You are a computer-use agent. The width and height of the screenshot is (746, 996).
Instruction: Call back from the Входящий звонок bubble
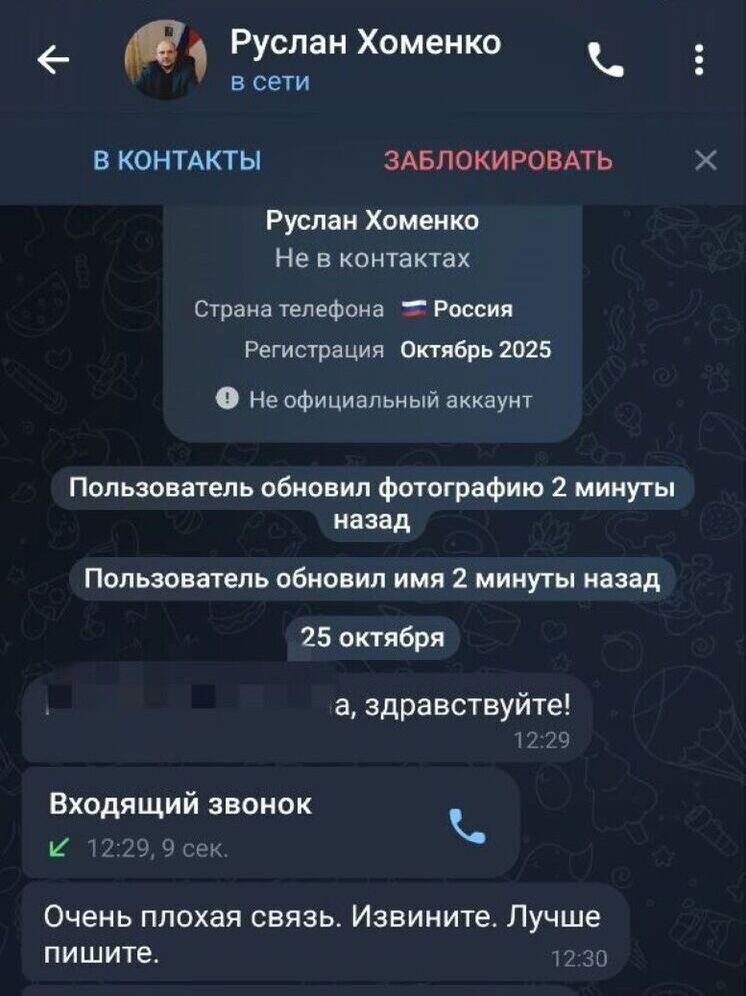(x=466, y=825)
